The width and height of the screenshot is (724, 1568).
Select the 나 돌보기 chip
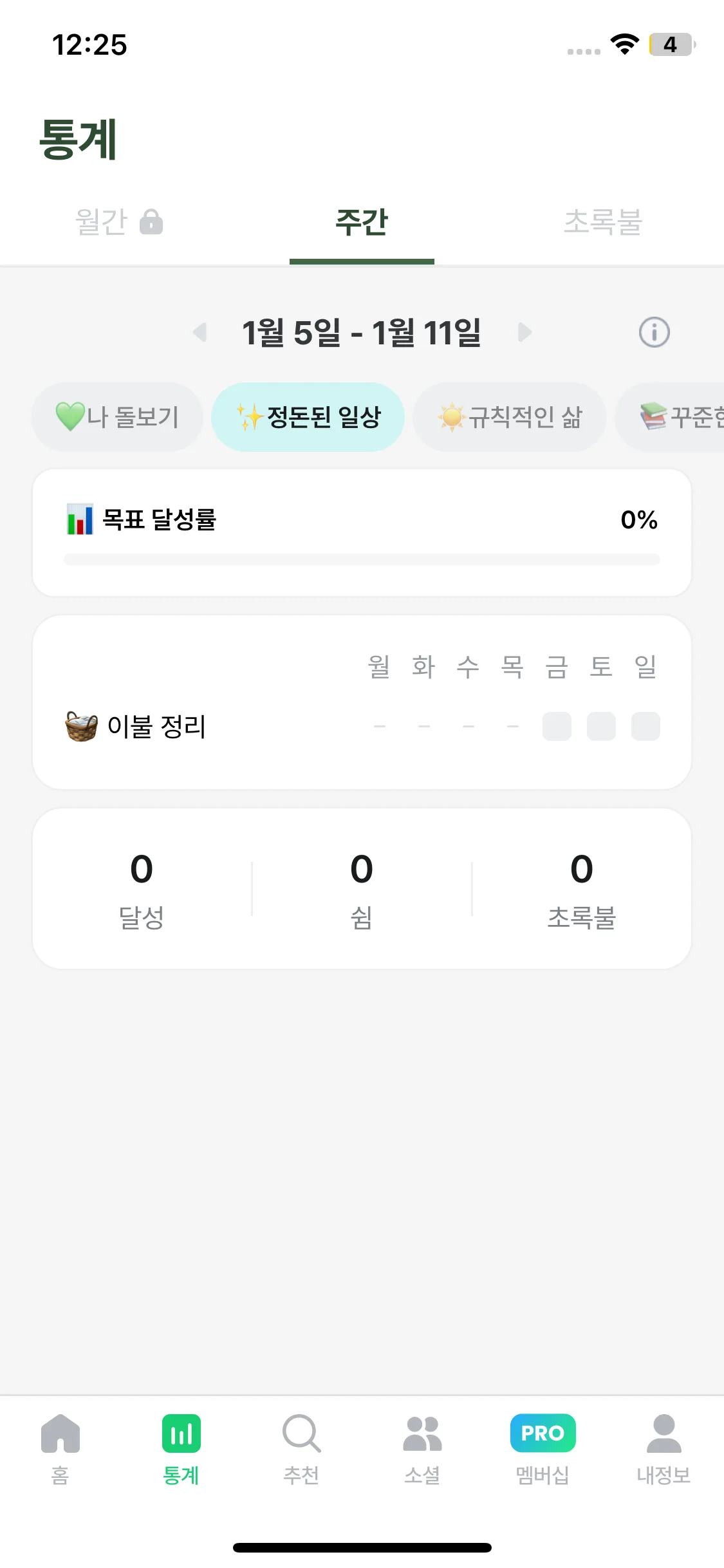(x=117, y=417)
